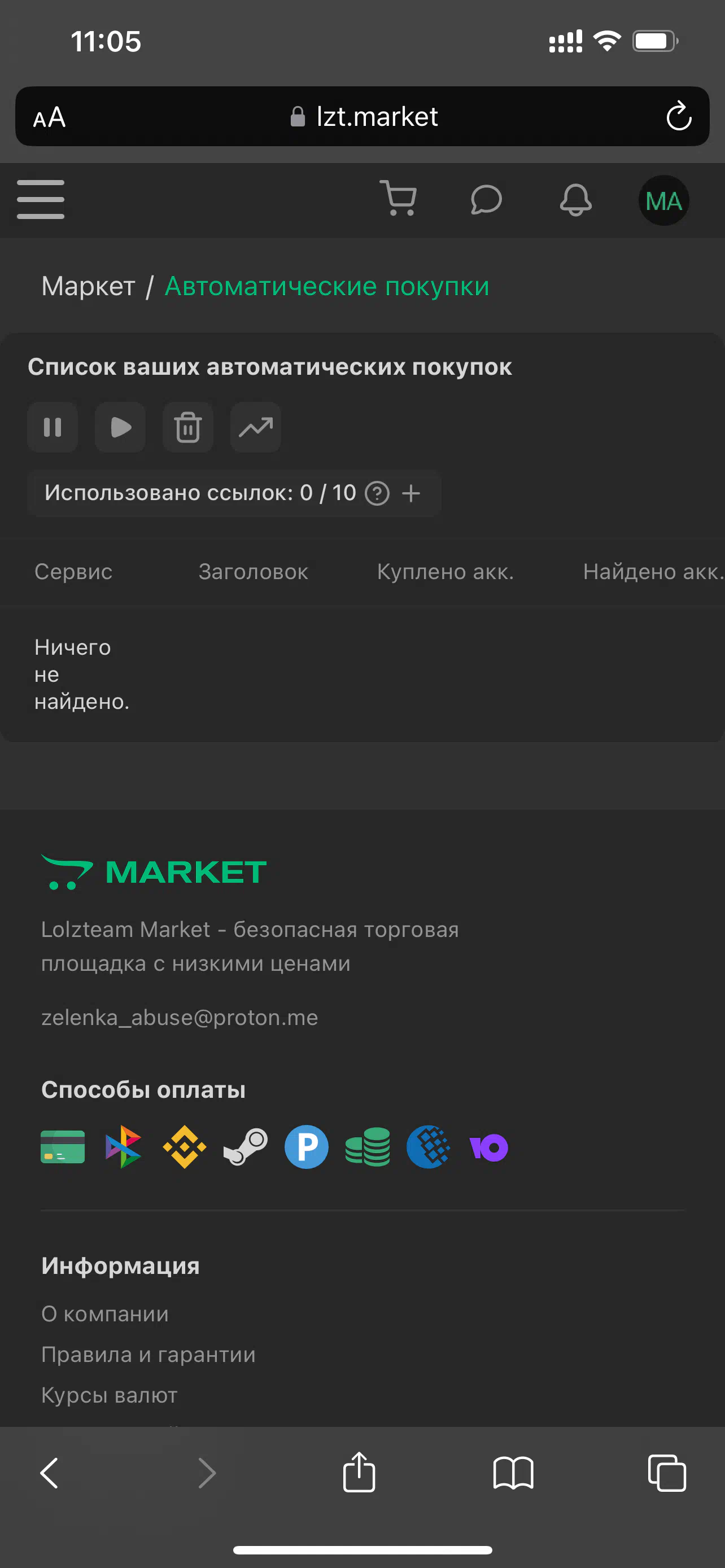725x1568 pixels.
Task: Open the messages chat bubble icon
Action: (486, 199)
